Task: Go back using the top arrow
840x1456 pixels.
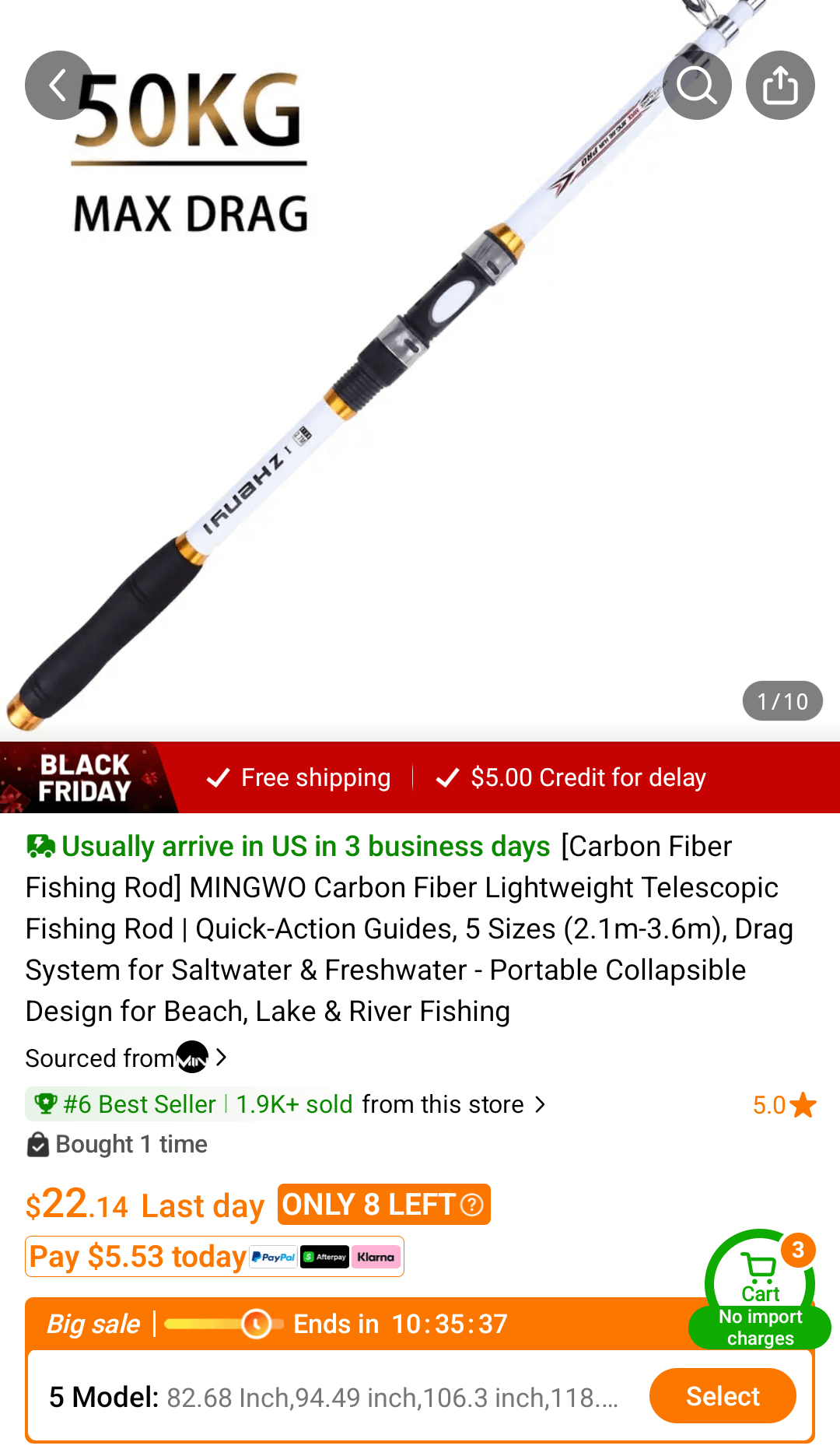Action: pyautogui.click(x=58, y=86)
